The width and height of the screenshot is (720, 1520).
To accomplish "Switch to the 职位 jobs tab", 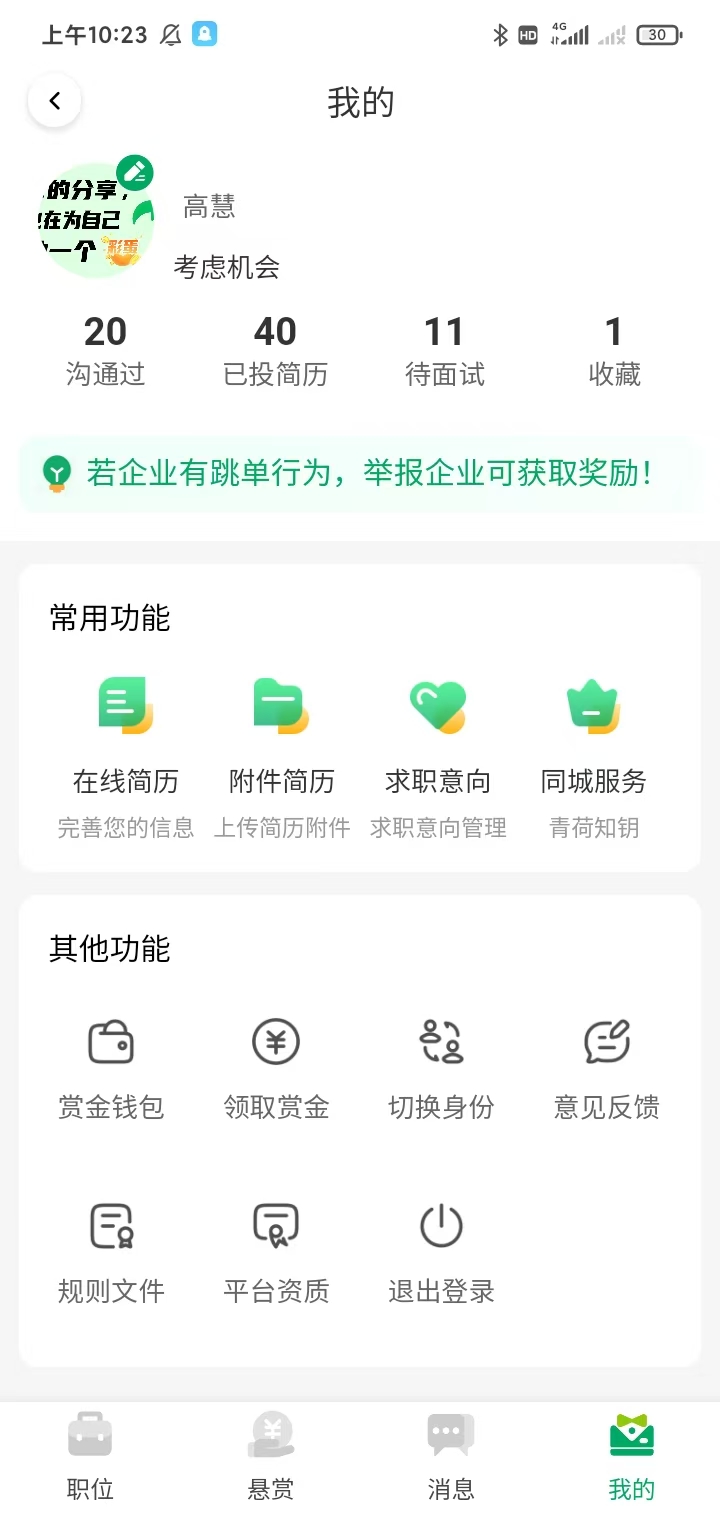I will 89,1460.
